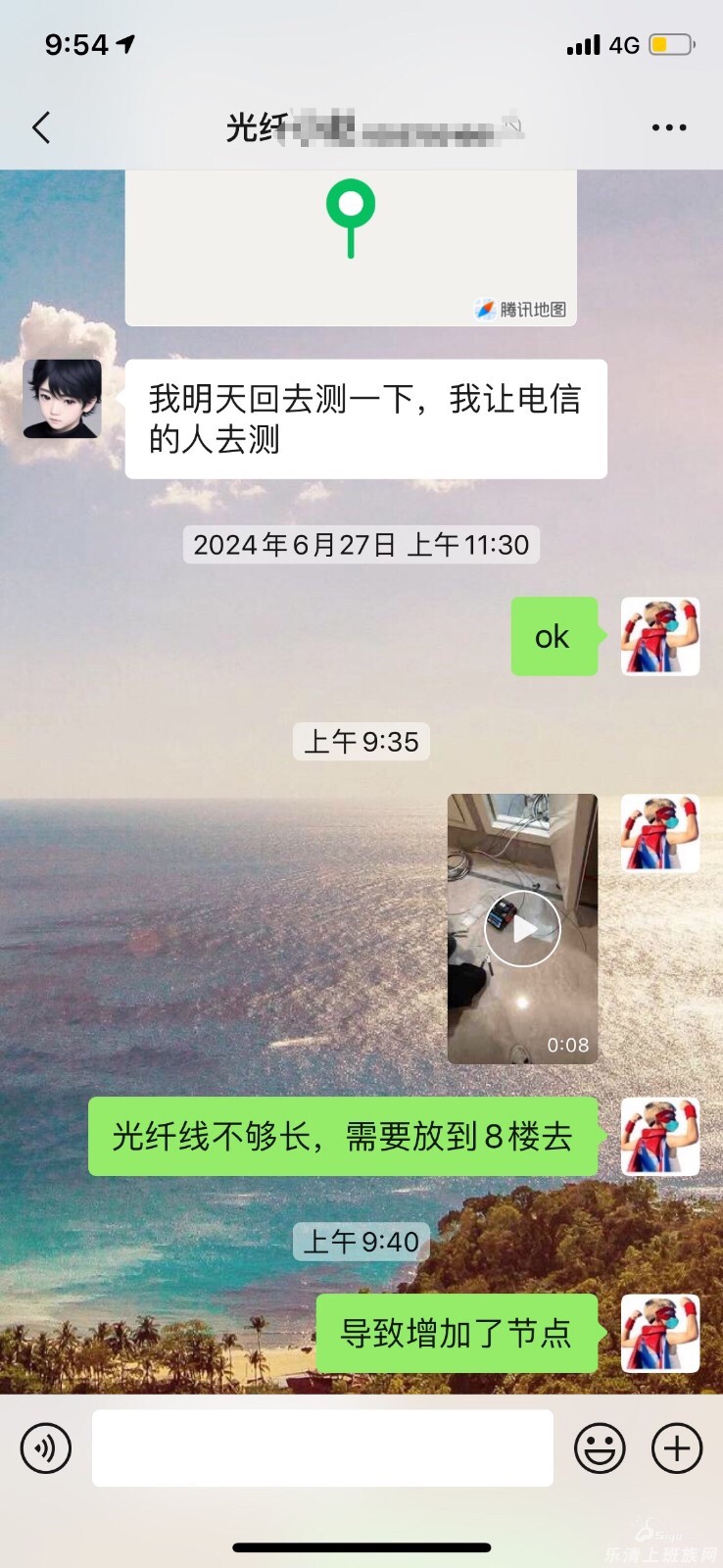The width and height of the screenshot is (723, 1568).
Task: Open the shared Tencent Map location card
Action: [351, 247]
